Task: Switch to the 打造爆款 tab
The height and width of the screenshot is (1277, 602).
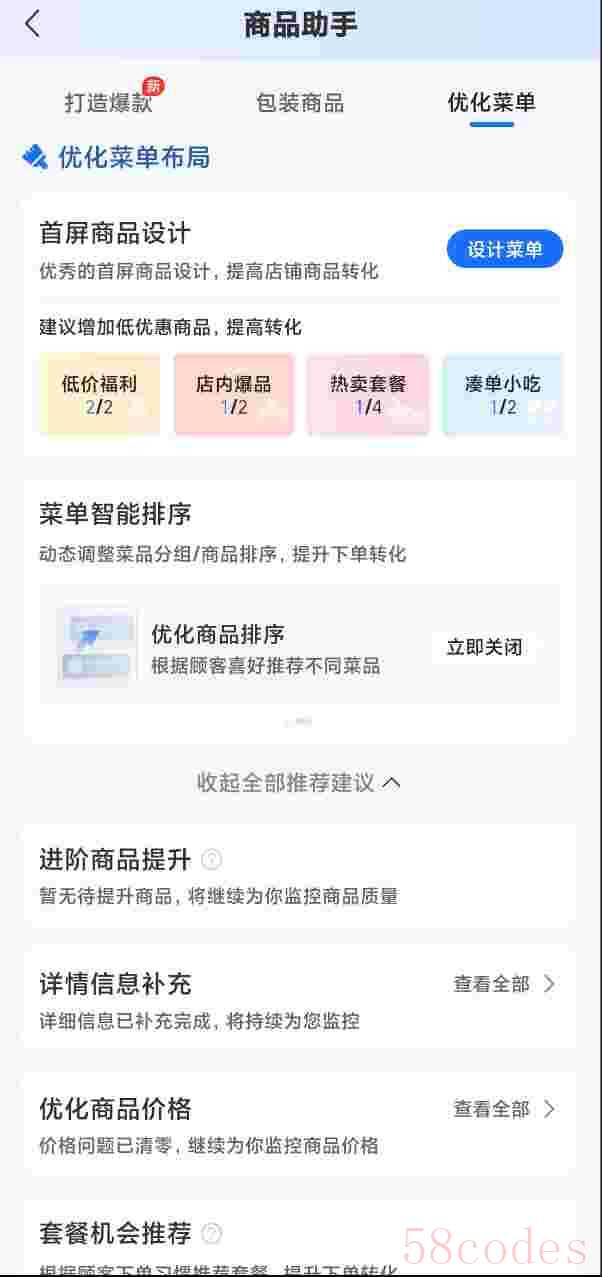Action: click(x=109, y=102)
